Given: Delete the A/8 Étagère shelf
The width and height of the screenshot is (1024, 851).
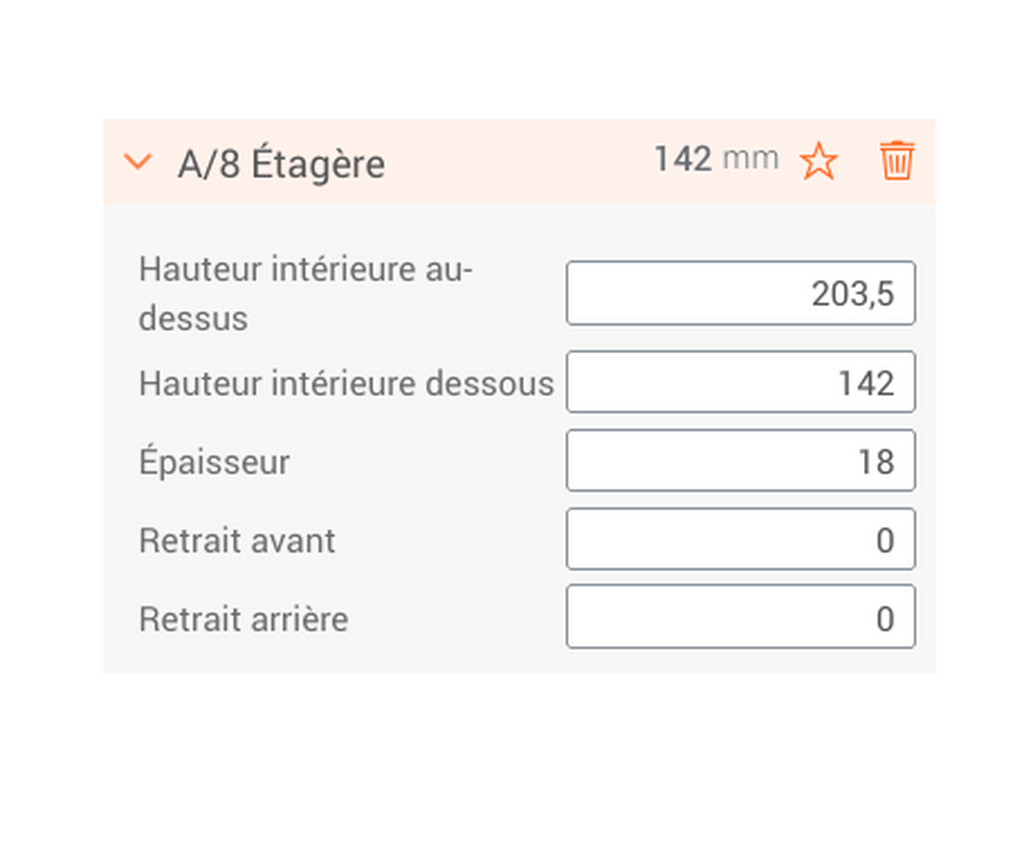Looking at the screenshot, I should coord(896,161).
